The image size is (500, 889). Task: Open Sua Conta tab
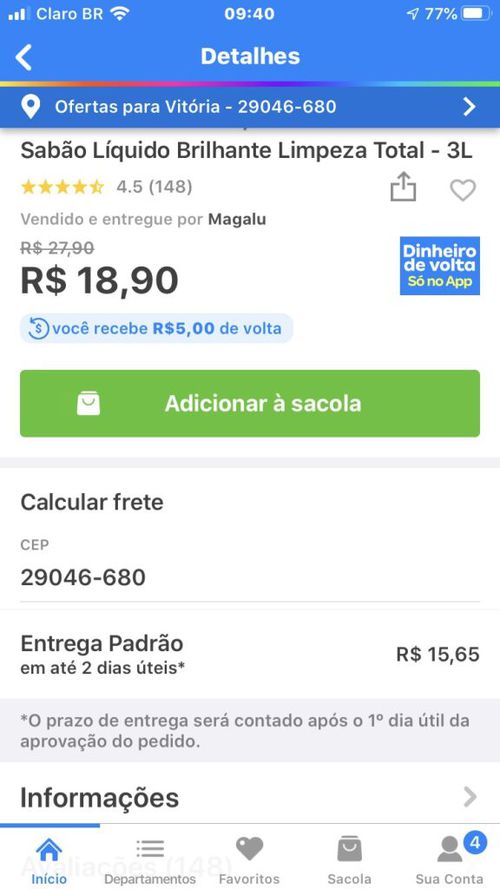pyautogui.click(x=449, y=860)
